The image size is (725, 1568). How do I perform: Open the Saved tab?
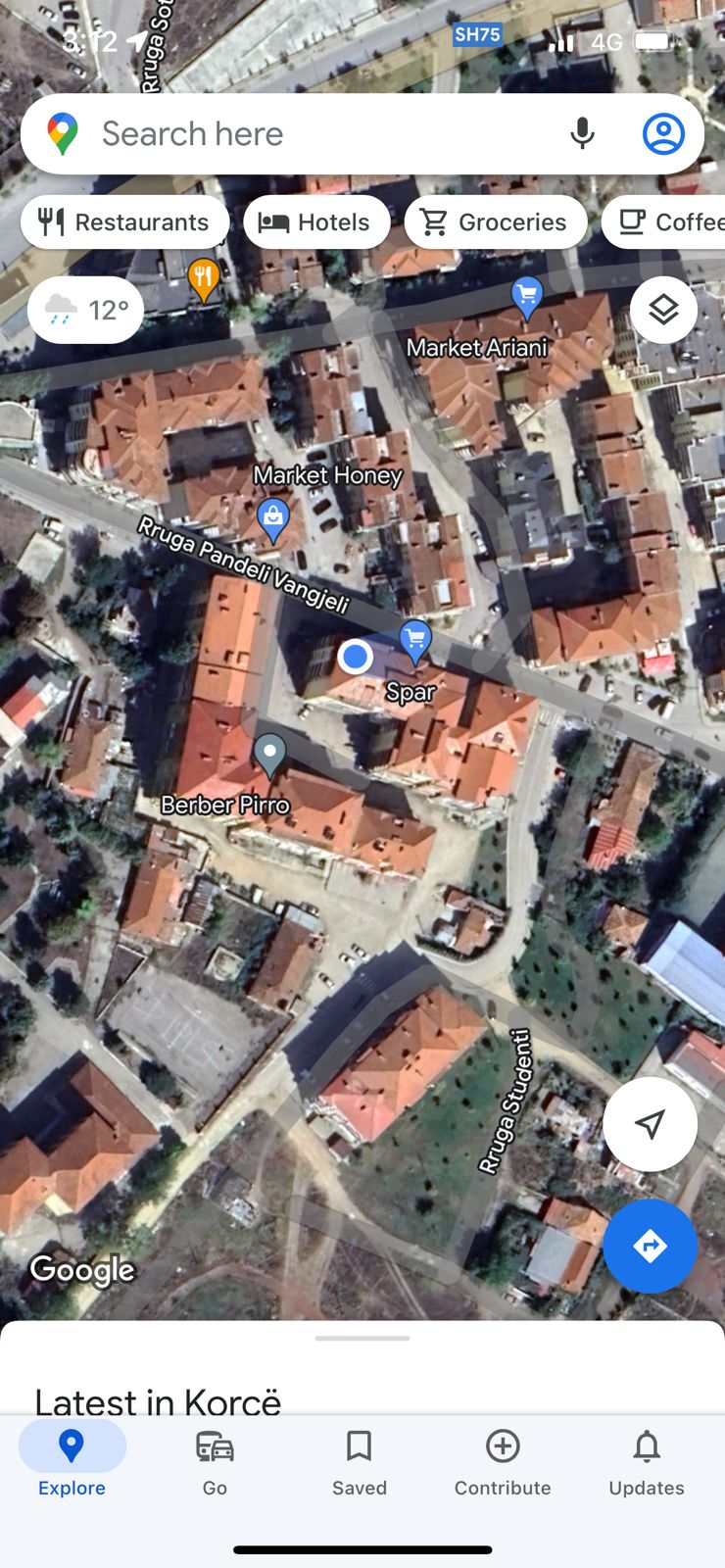[359, 1462]
